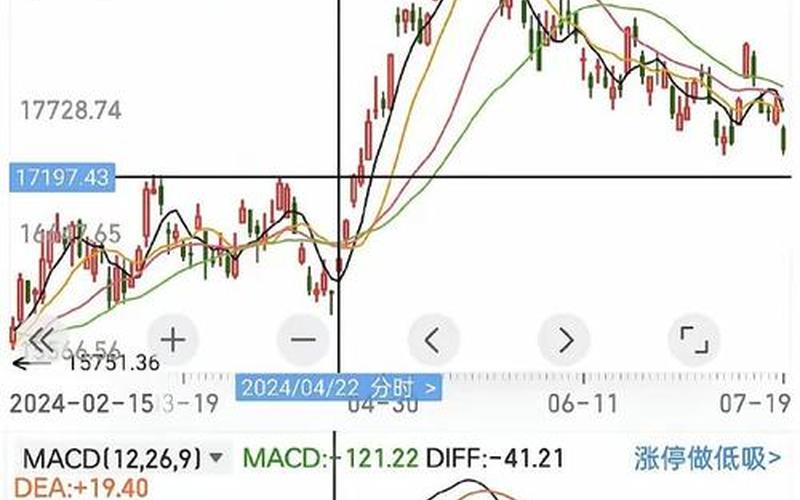Open the 涨停做低吸 link
This screenshot has height=500, width=800.
tap(707, 459)
